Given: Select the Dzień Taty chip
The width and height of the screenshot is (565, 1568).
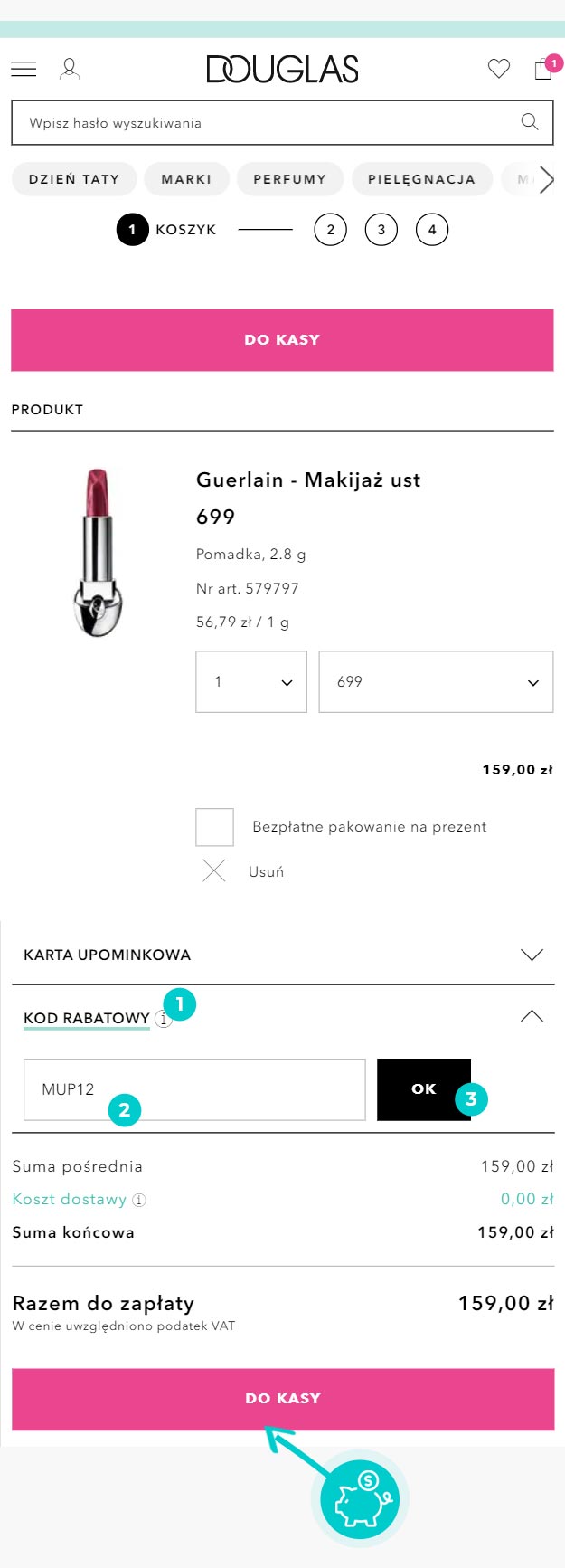Looking at the screenshot, I should coord(74,179).
